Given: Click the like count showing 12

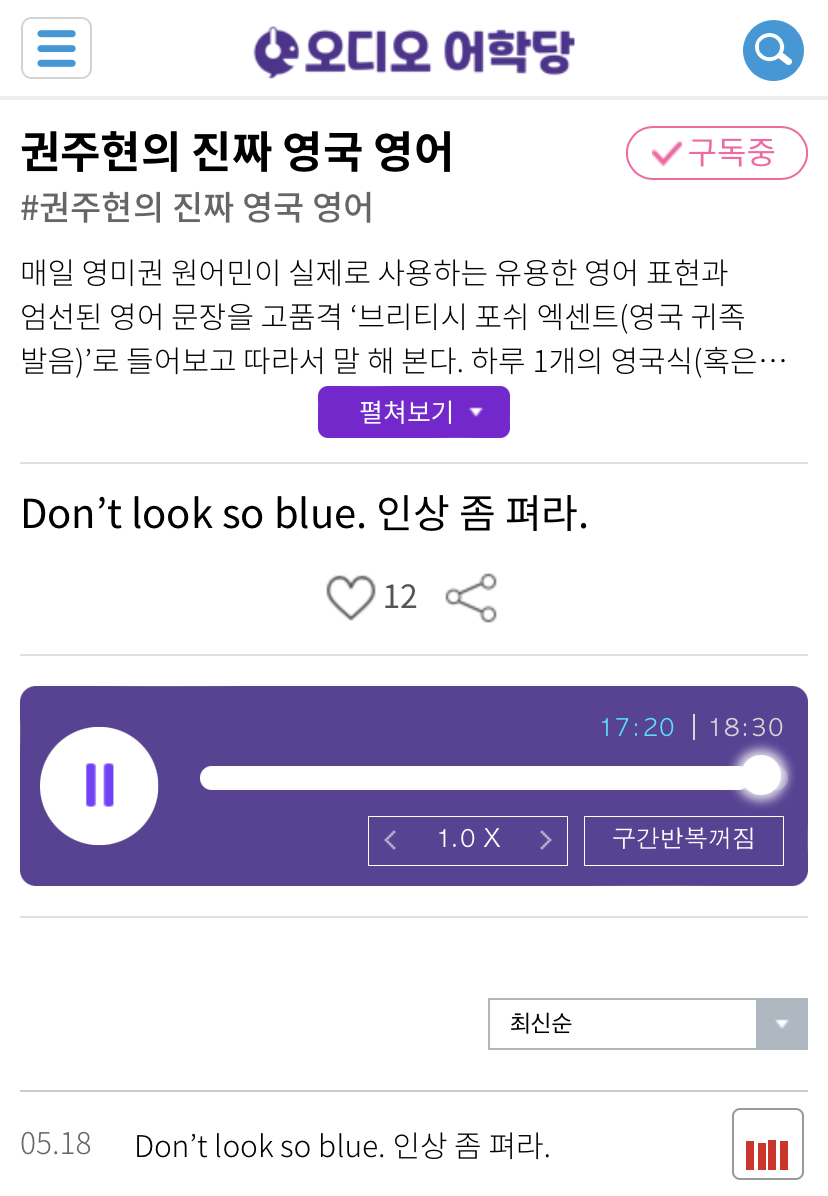Looking at the screenshot, I should pos(400,596).
